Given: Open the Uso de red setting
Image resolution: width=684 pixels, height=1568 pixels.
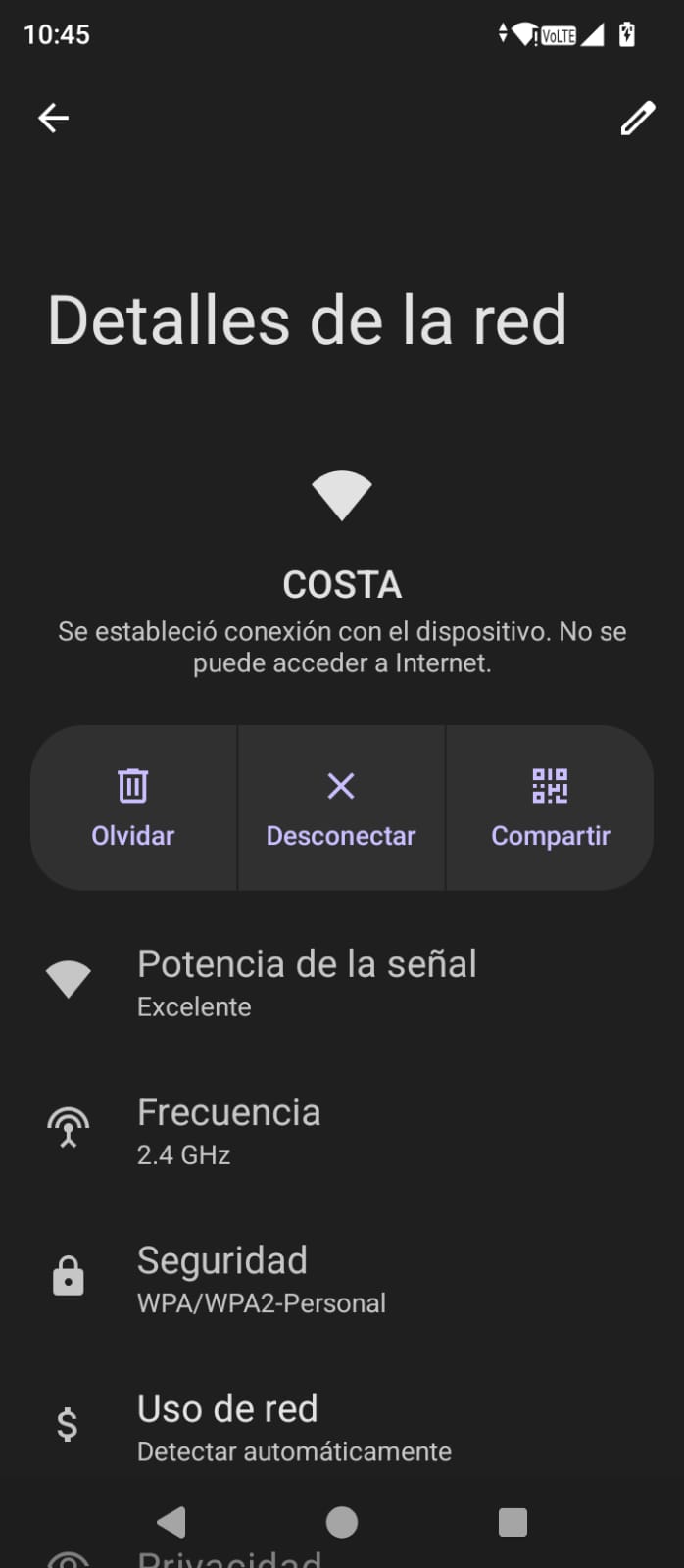Looking at the screenshot, I should 294,1427.
